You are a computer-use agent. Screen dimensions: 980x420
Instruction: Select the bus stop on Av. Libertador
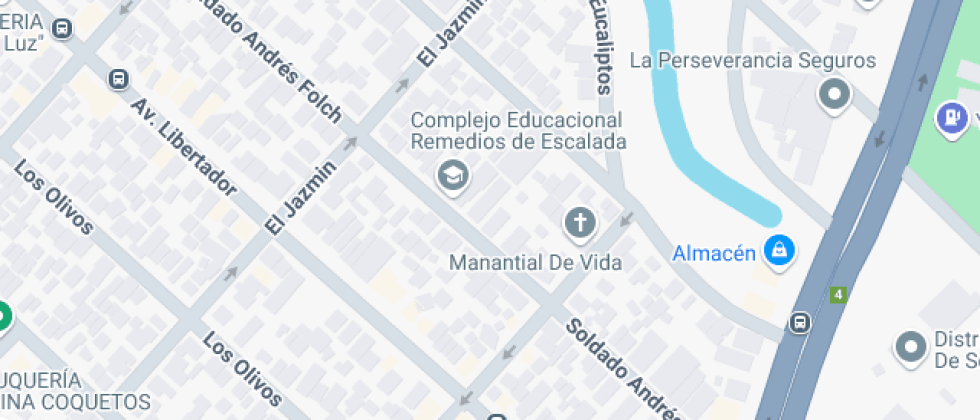click(118, 78)
